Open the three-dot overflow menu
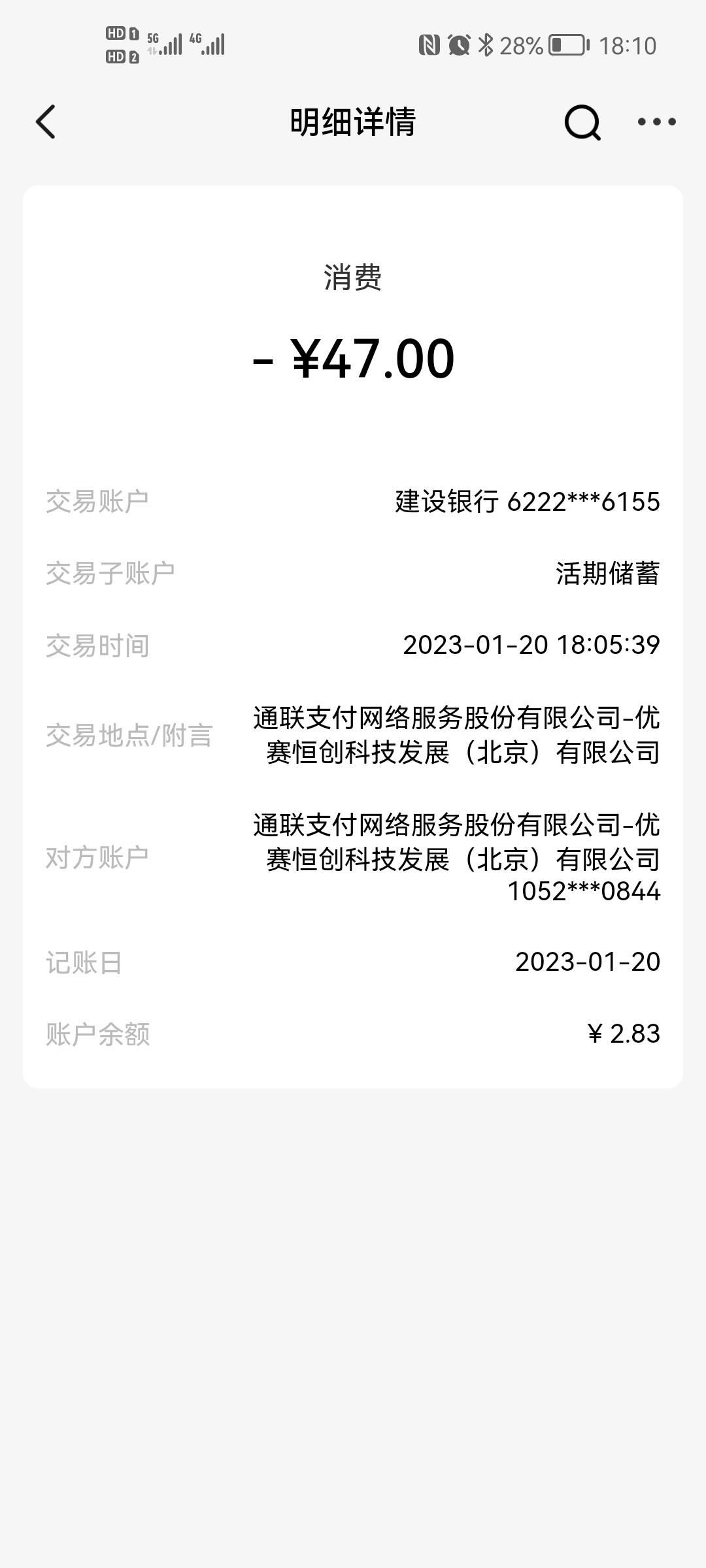 tap(657, 122)
